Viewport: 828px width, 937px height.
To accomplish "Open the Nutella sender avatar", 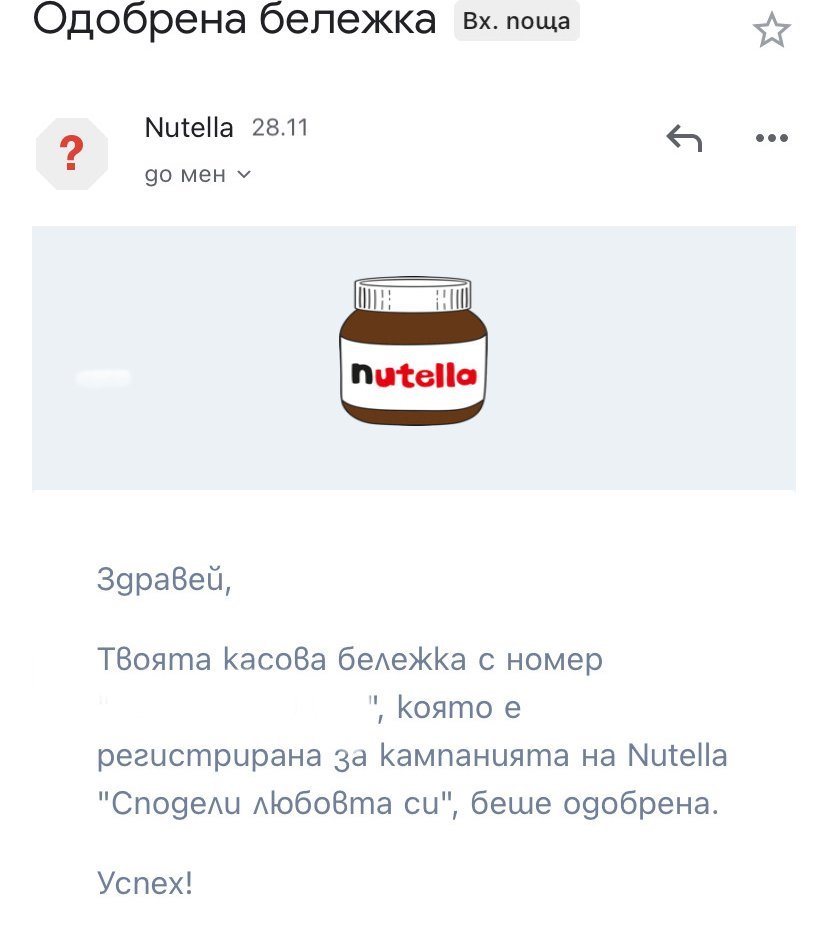I will (x=71, y=153).
